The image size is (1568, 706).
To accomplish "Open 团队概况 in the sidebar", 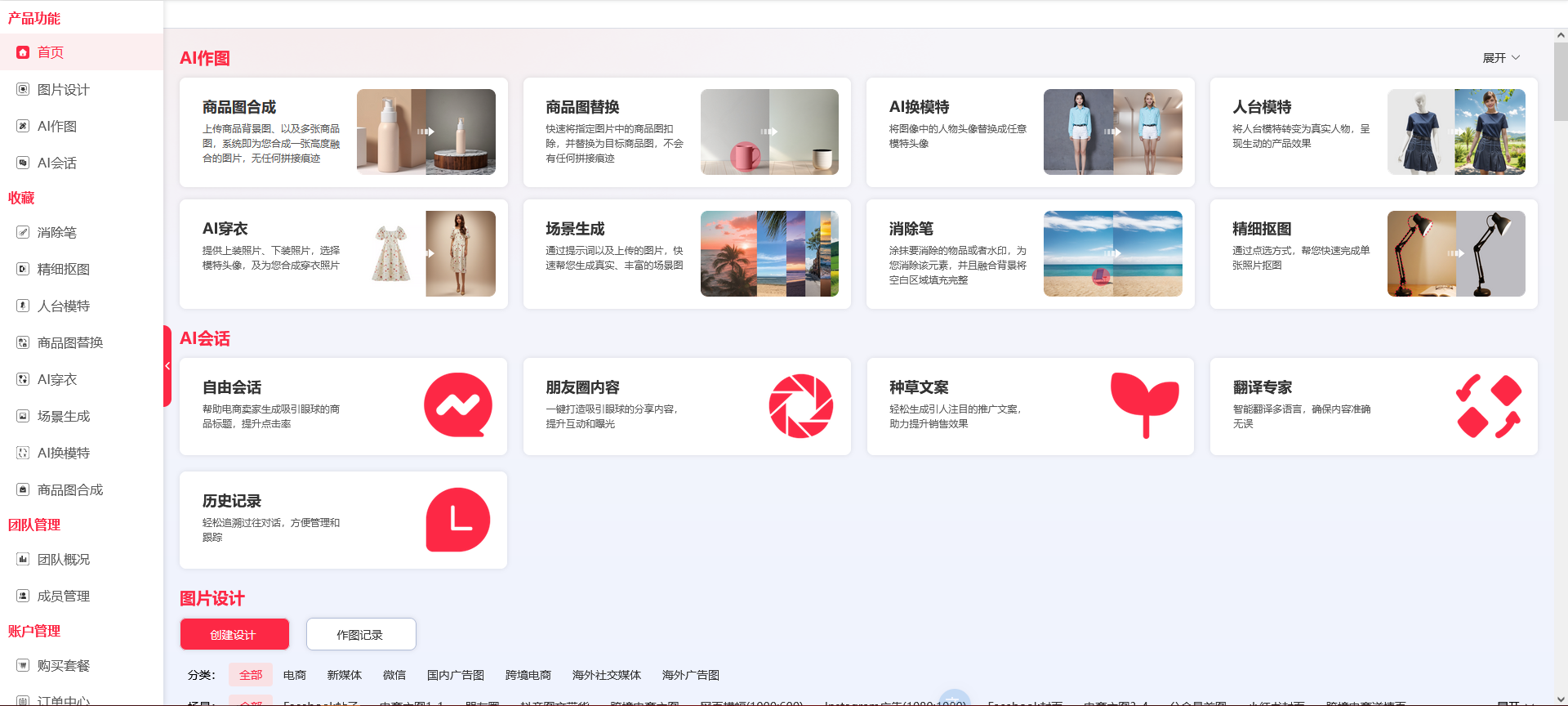I will [63, 560].
